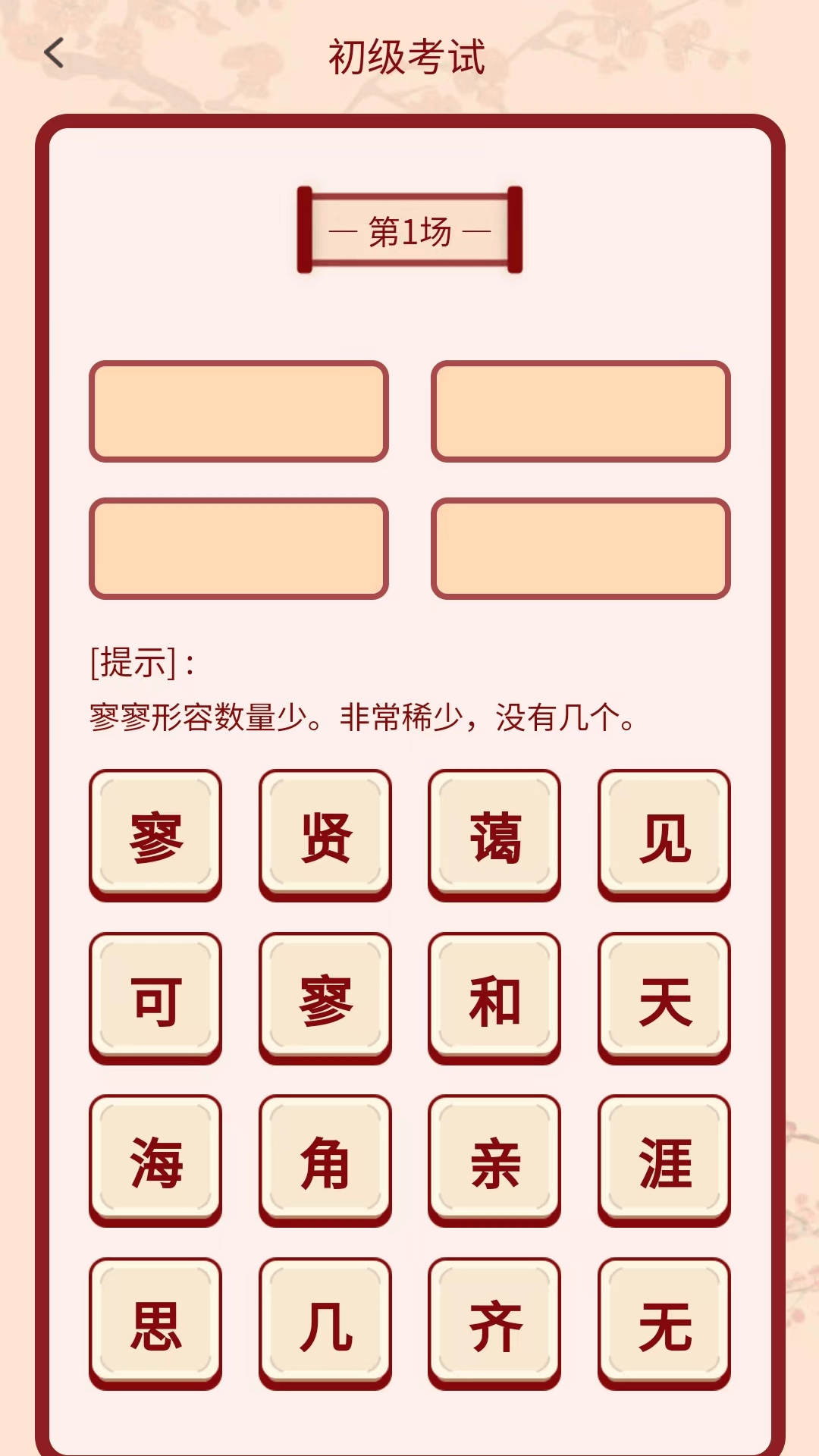Choose the character tile 见
Image resolution: width=819 pixels, height=1456 pixels.
pos(664,834)
